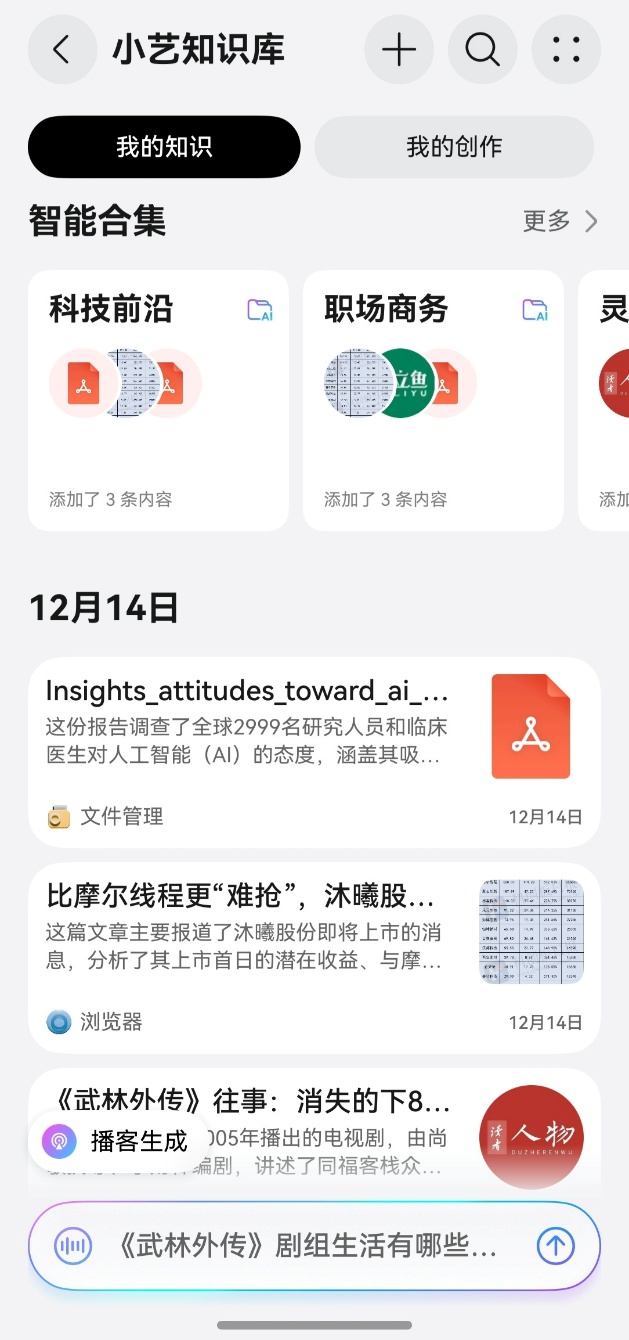This screenshot has height=1340, width=629.
Task: Switch to 我的知识 tab
Action: coord(164,147)
